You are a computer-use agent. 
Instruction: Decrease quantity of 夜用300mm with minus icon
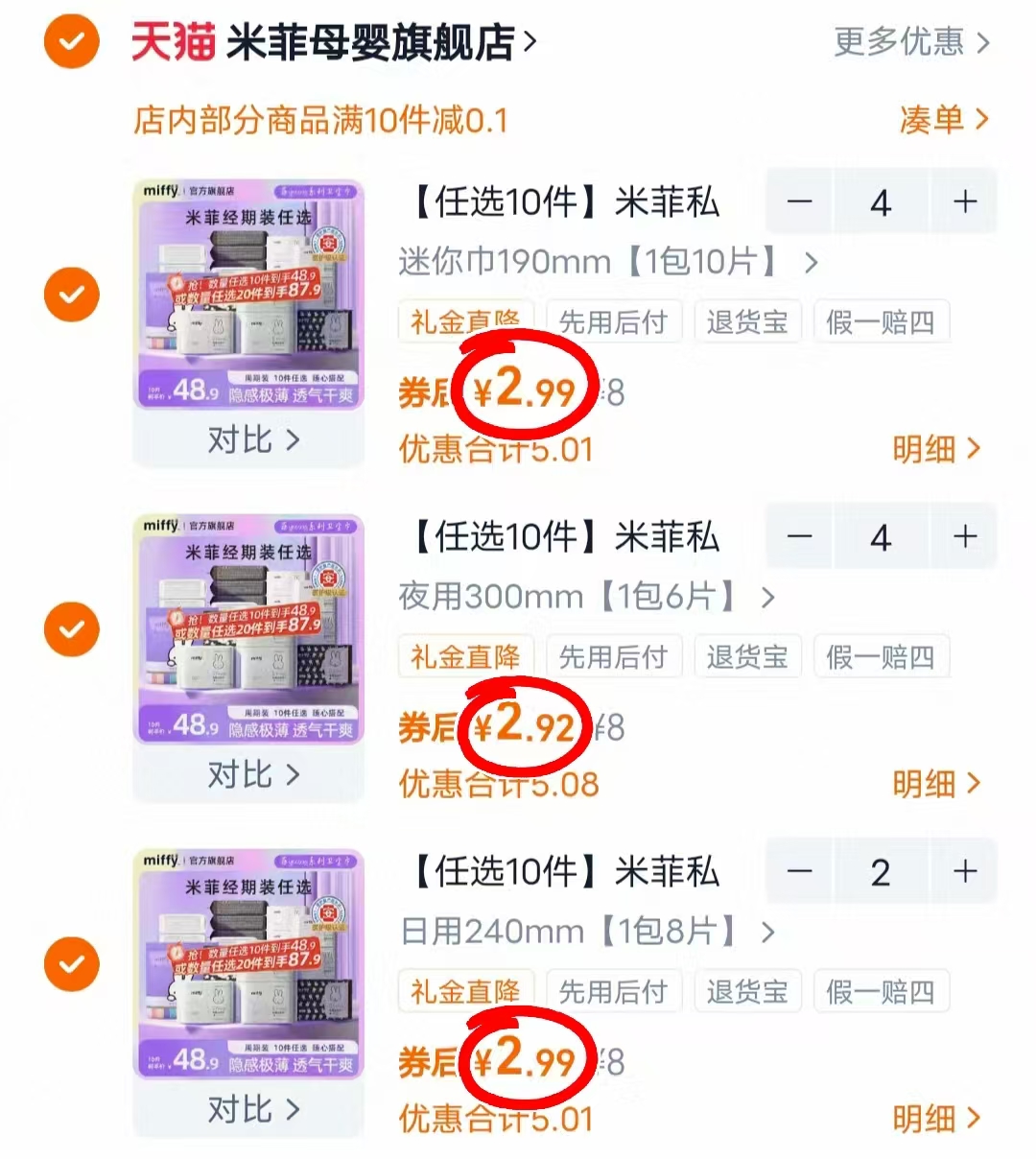799,537
